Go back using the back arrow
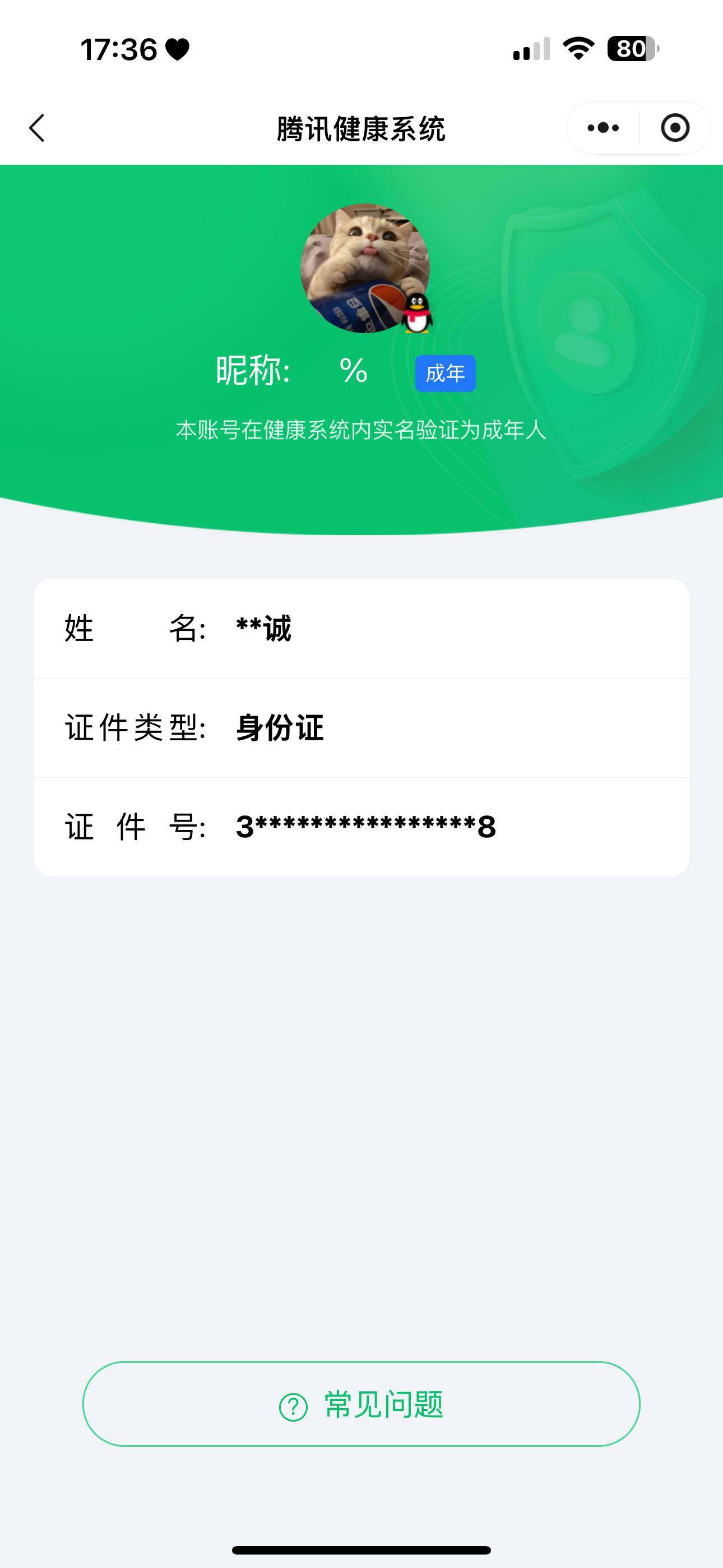Screen dimensions: 723x1568 coord(37,128)
